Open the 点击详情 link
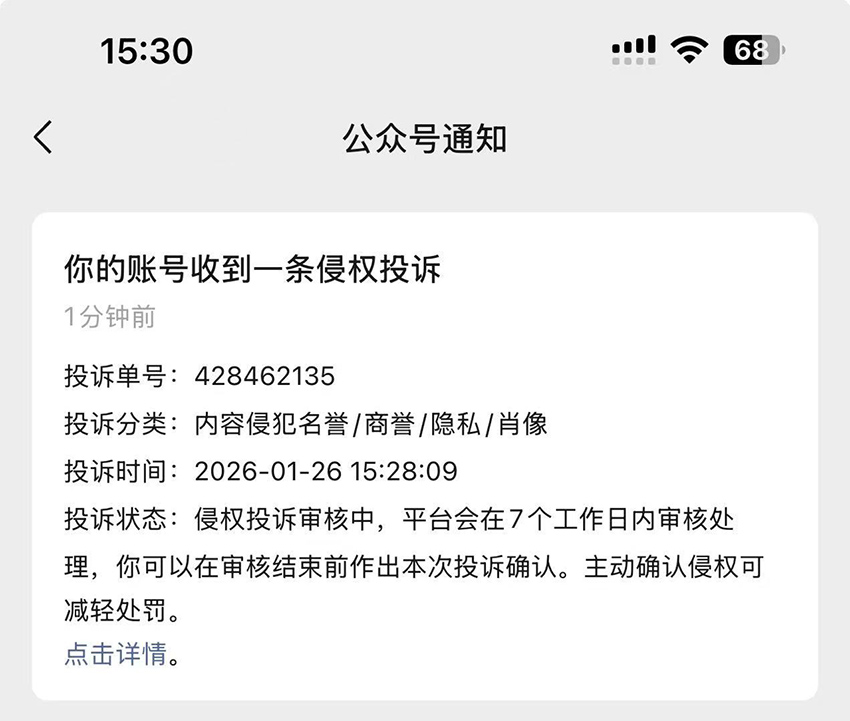The image size is (850, 721). 115,655
